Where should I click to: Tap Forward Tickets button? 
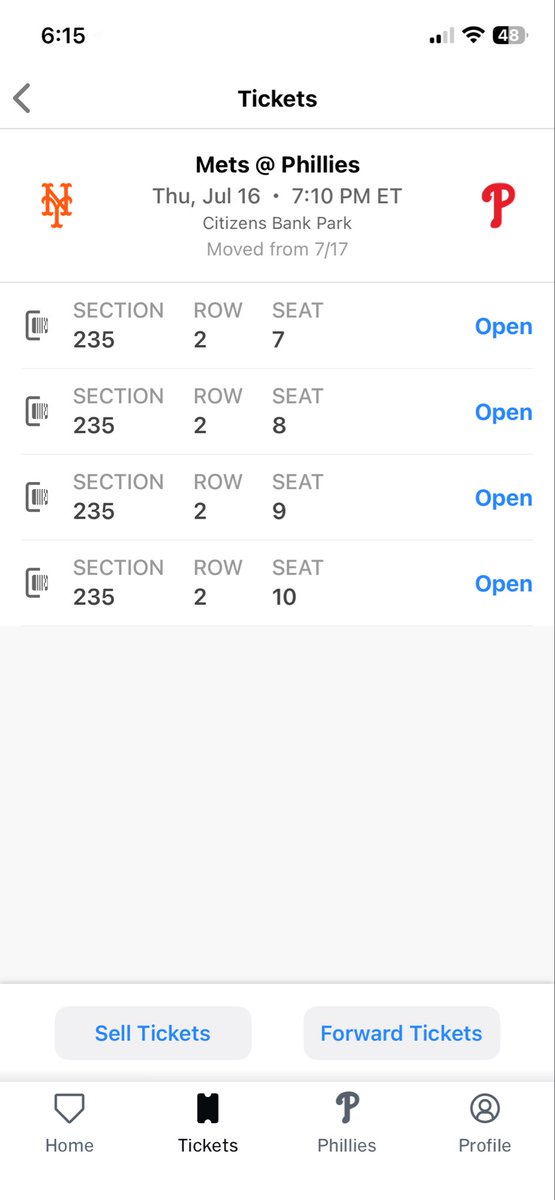pyautogui.click(x=401, y=1033)
